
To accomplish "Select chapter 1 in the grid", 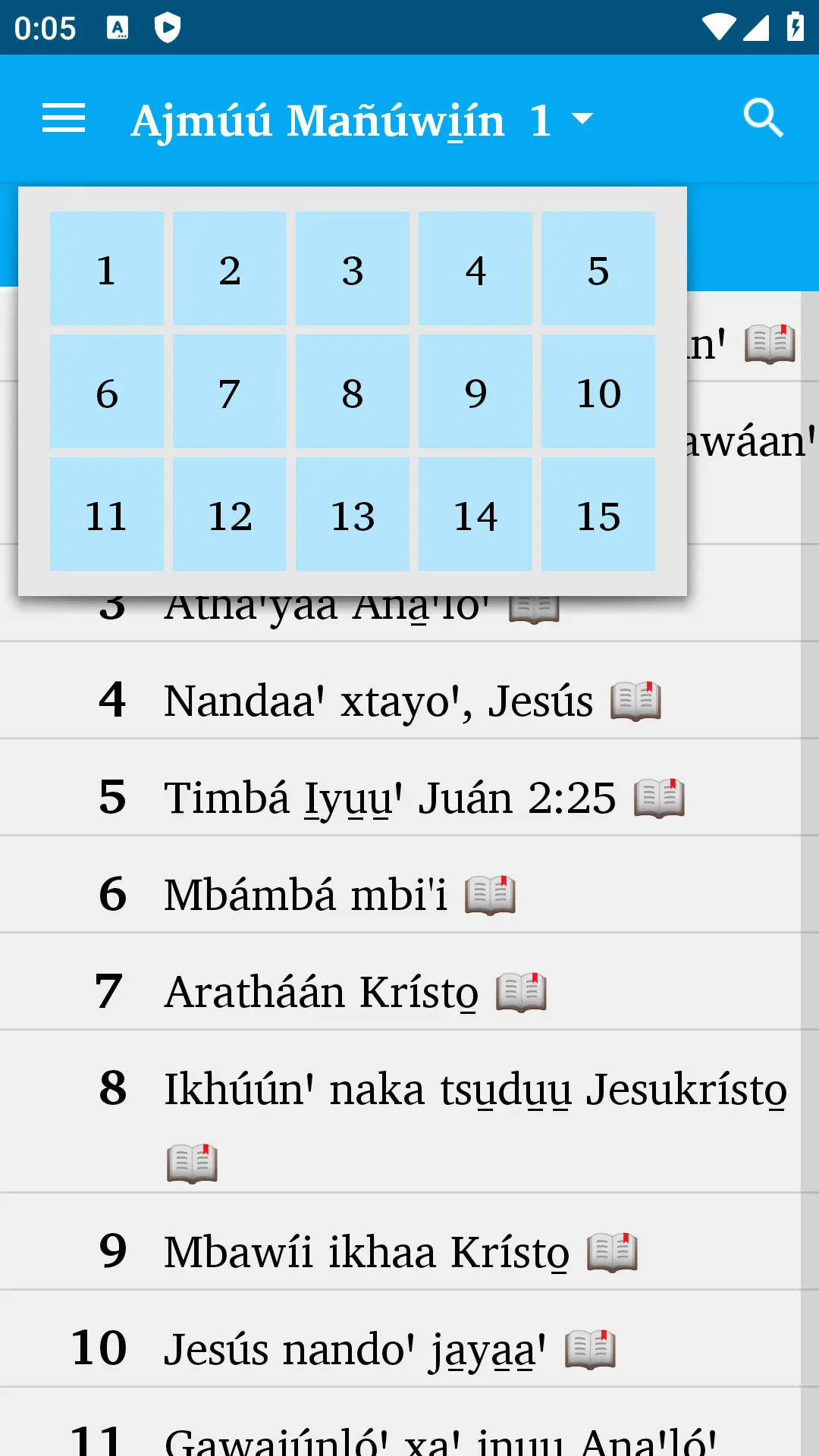I will [107, 269].
